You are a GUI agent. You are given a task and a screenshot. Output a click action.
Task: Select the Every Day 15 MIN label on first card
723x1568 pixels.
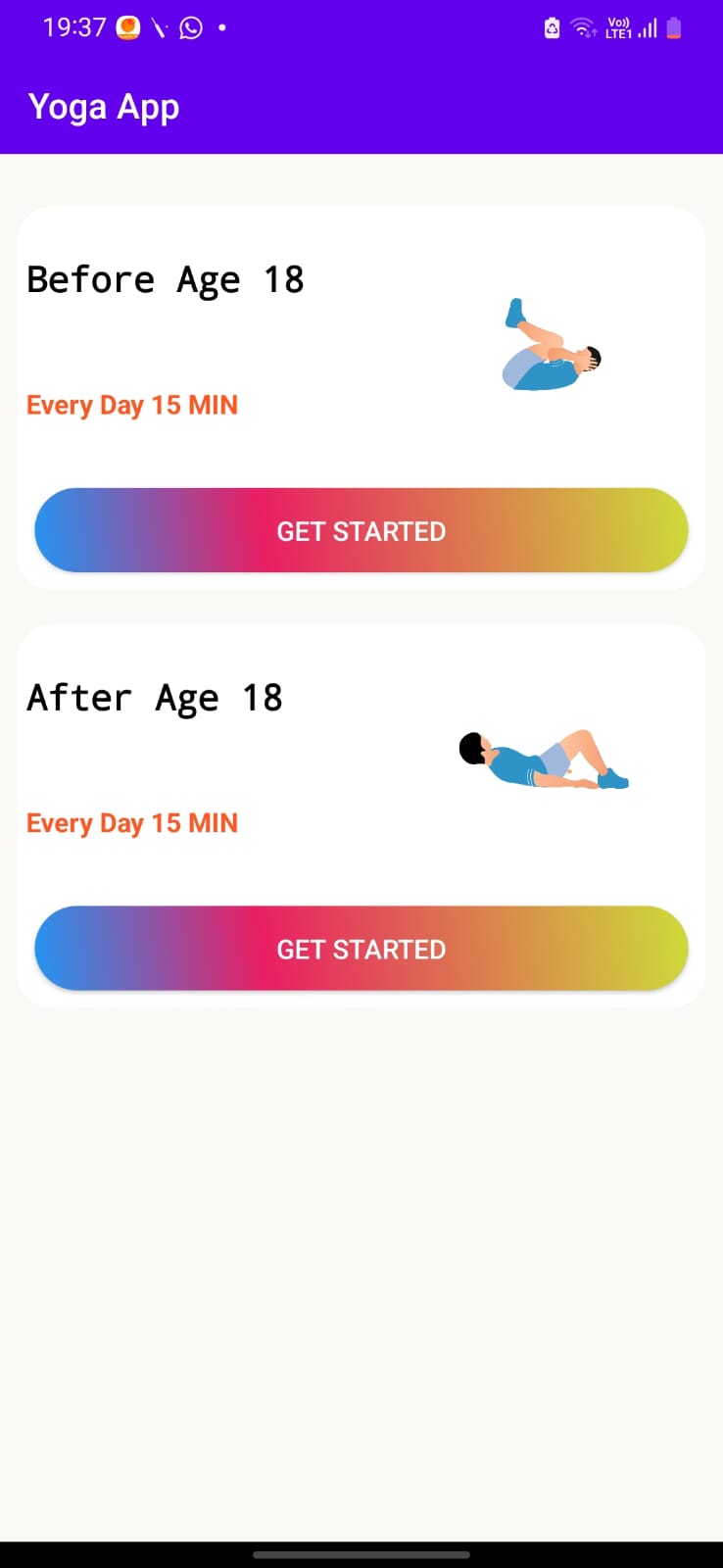pyautogui.click(x=131, y=405)
